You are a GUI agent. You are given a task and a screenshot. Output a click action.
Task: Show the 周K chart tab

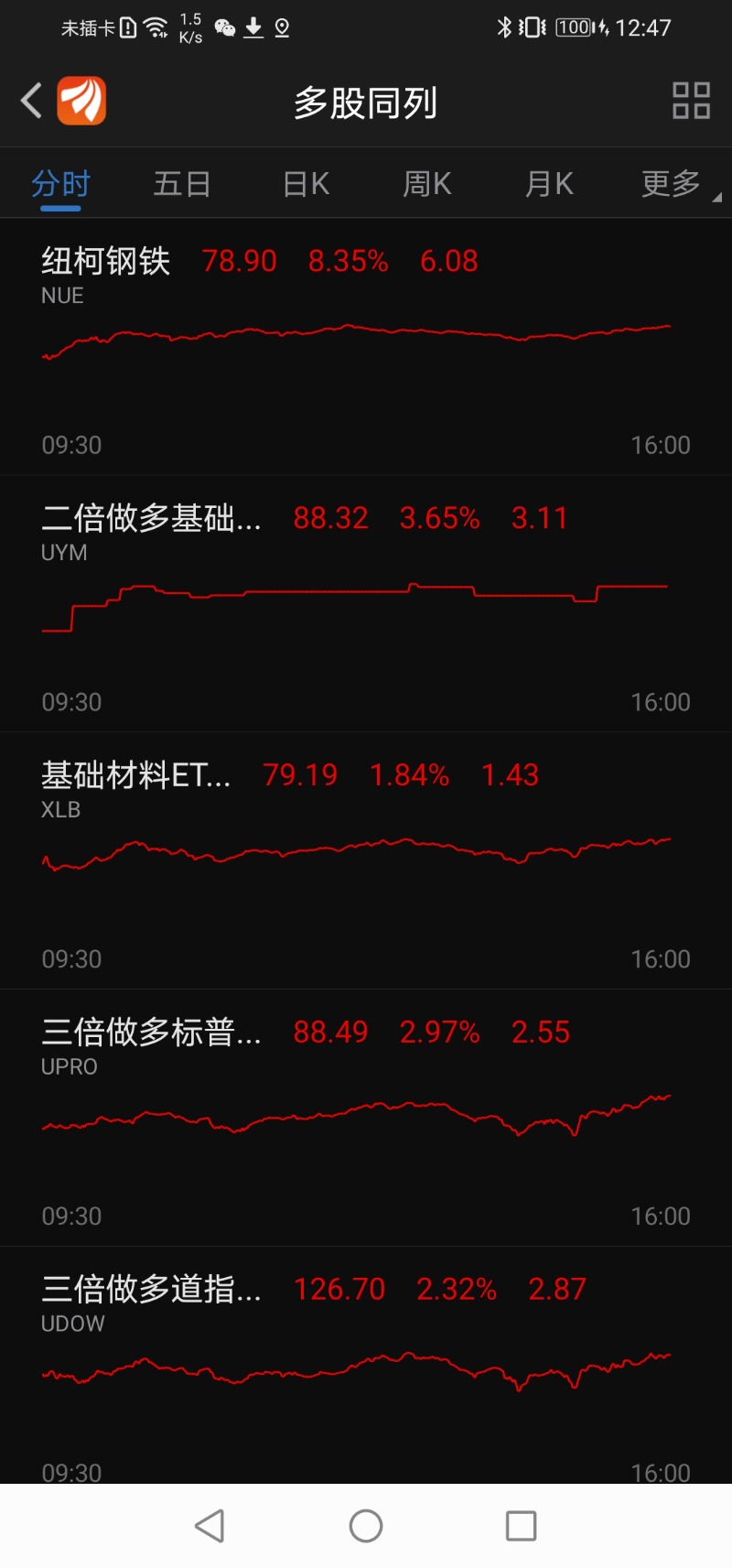(x=427, y=184)
